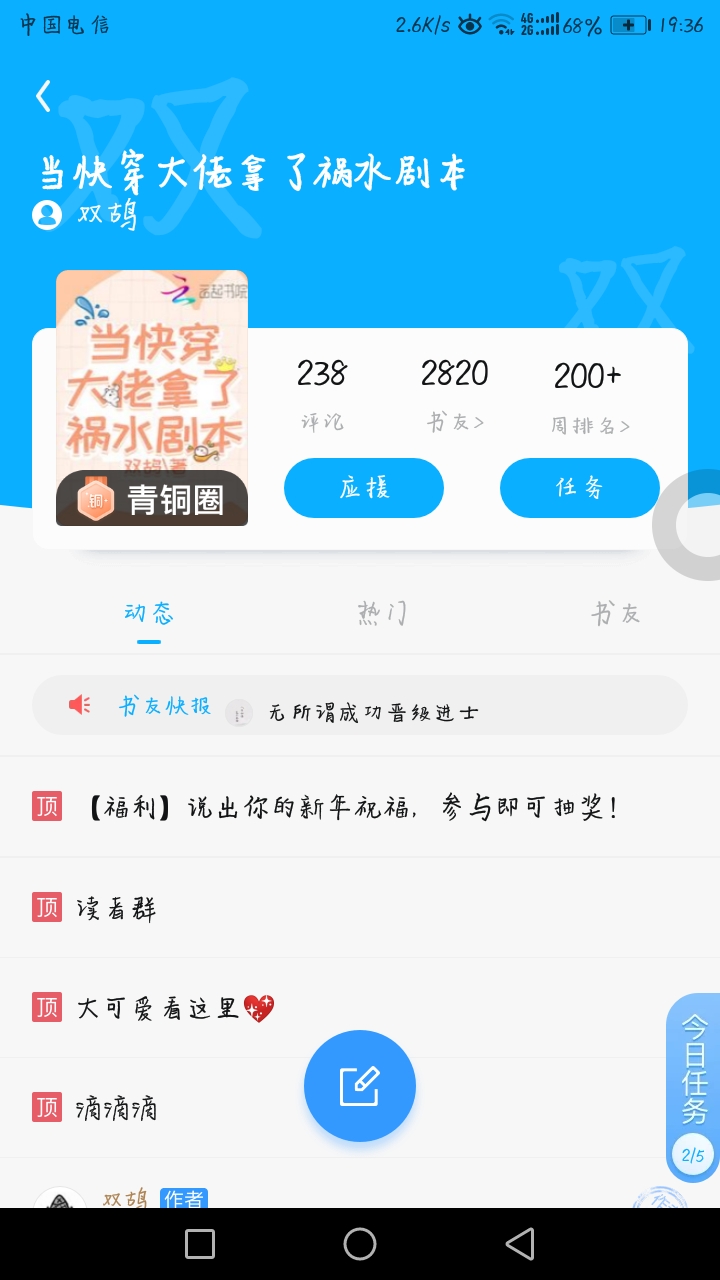720x1280 pixels.
Task: Open the book cover thumbnail
Action: [x=152, y=370]
